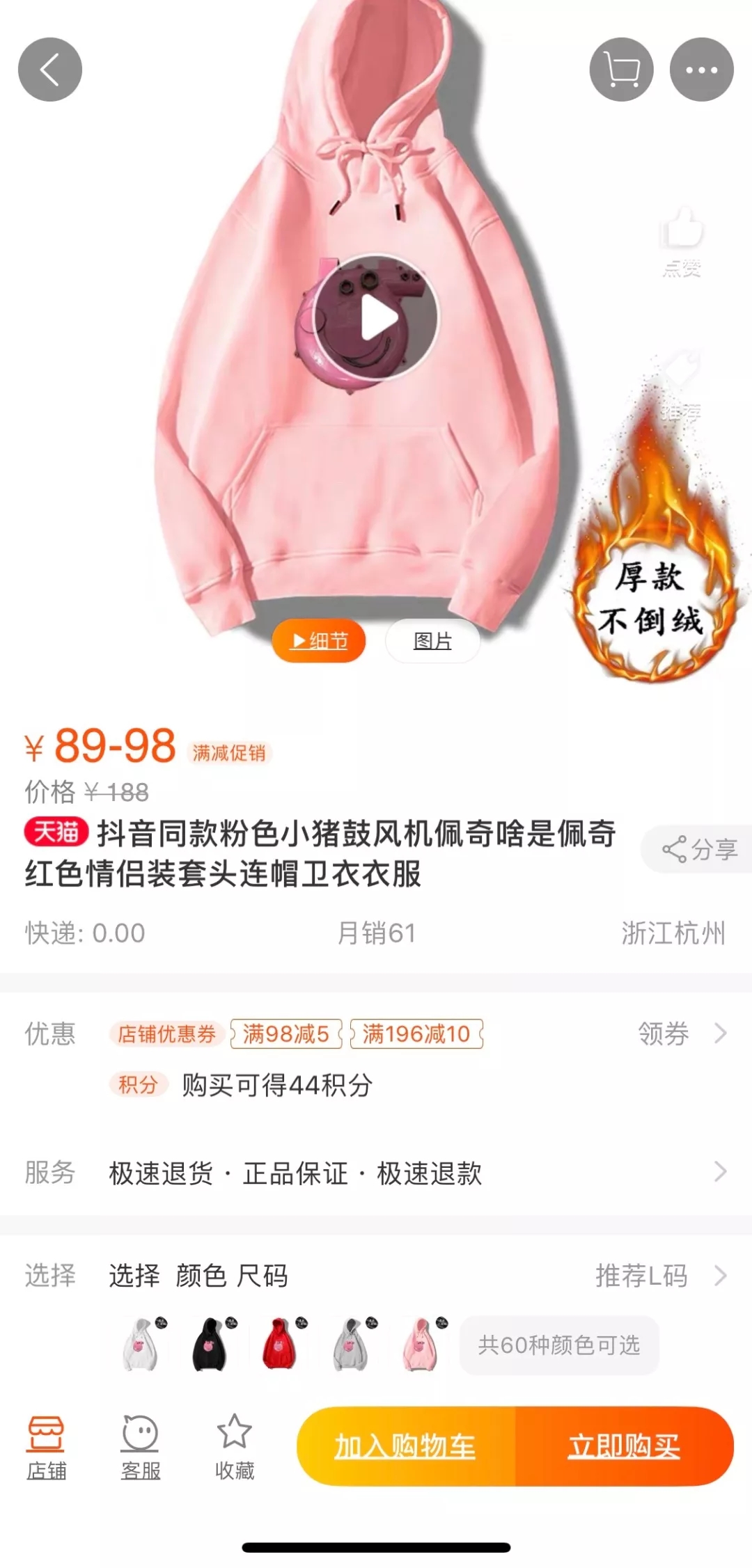Open color and size selection row
This screenshot has width=752, height=1568.
[x=376, y=1276]
